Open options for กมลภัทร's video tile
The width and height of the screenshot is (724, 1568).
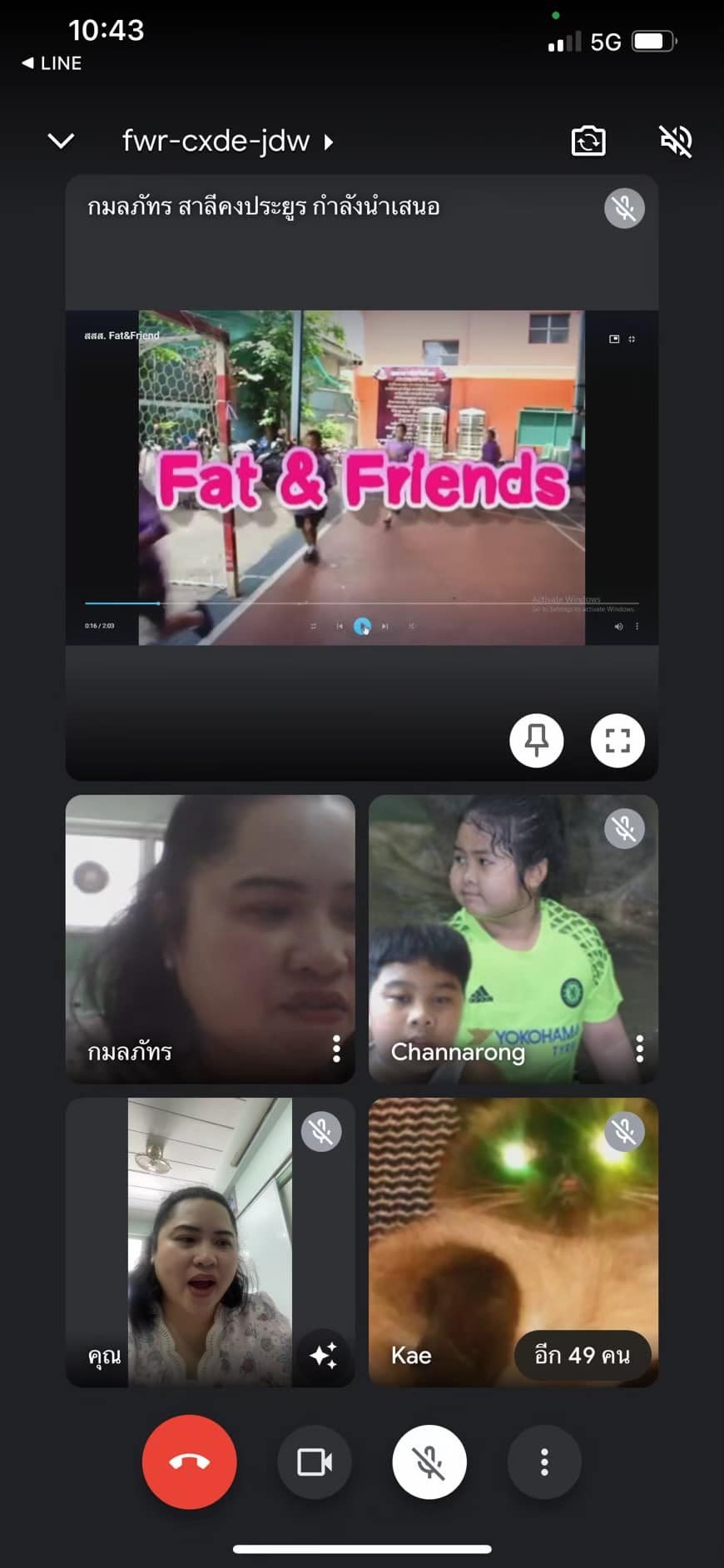click(336, 1049)
